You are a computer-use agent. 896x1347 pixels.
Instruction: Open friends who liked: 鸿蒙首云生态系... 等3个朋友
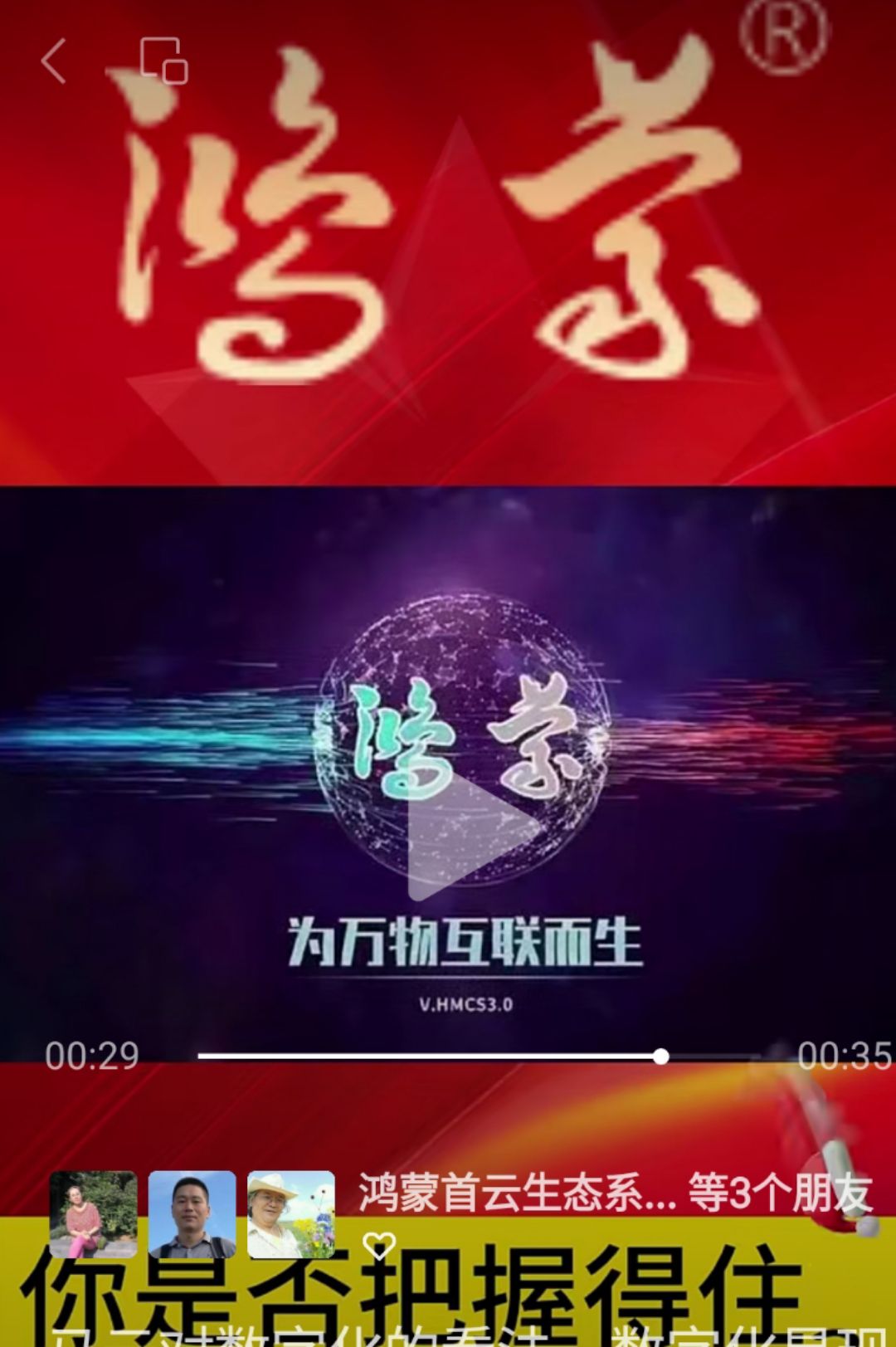[614, 1193]
